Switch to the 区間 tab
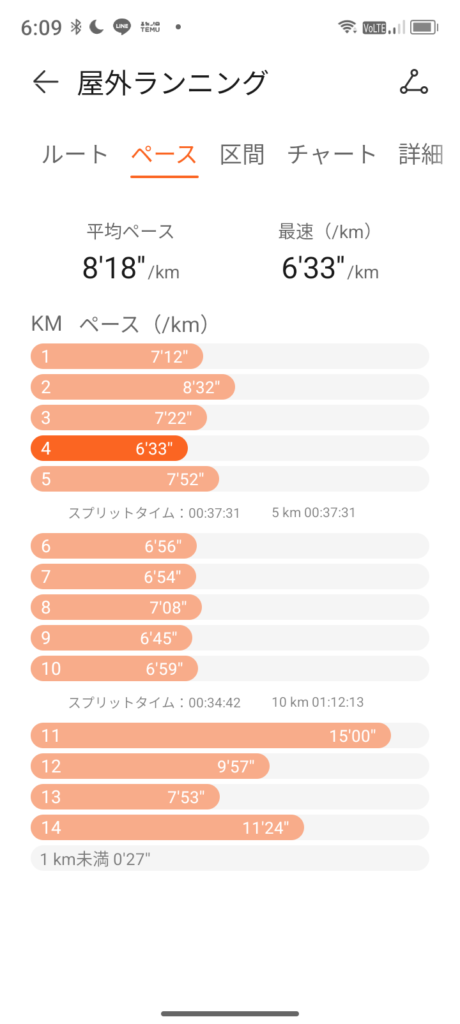Image resolution: width=460 pixels, height=1024 pixels. (242, 155)
